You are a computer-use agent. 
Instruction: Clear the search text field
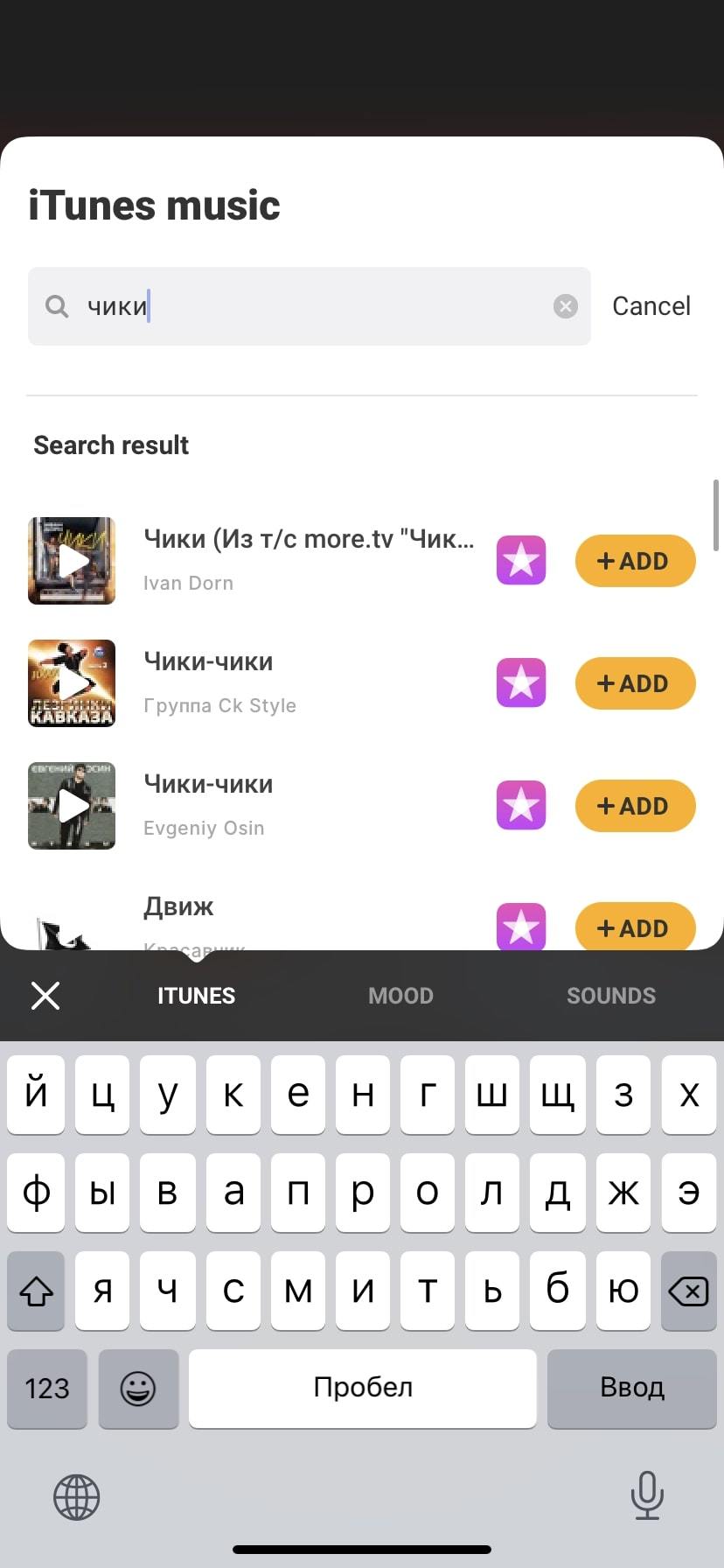pos(566,306)
